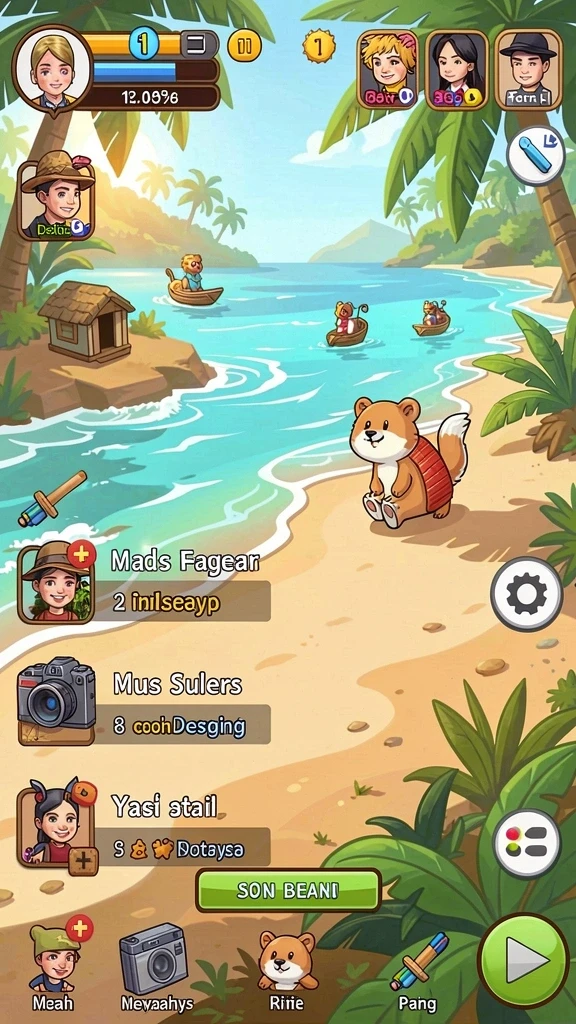Open the Mus Sulers camera row
The height and width of the screenshot is (1024, 576).
tap(144, 706)
